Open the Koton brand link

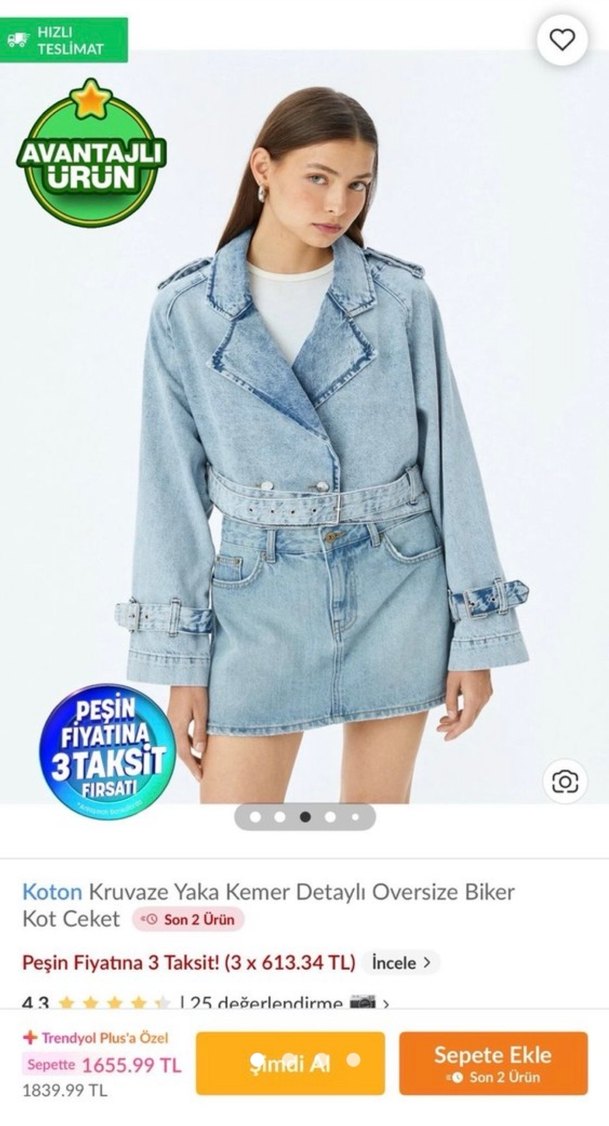click(52, 891)
